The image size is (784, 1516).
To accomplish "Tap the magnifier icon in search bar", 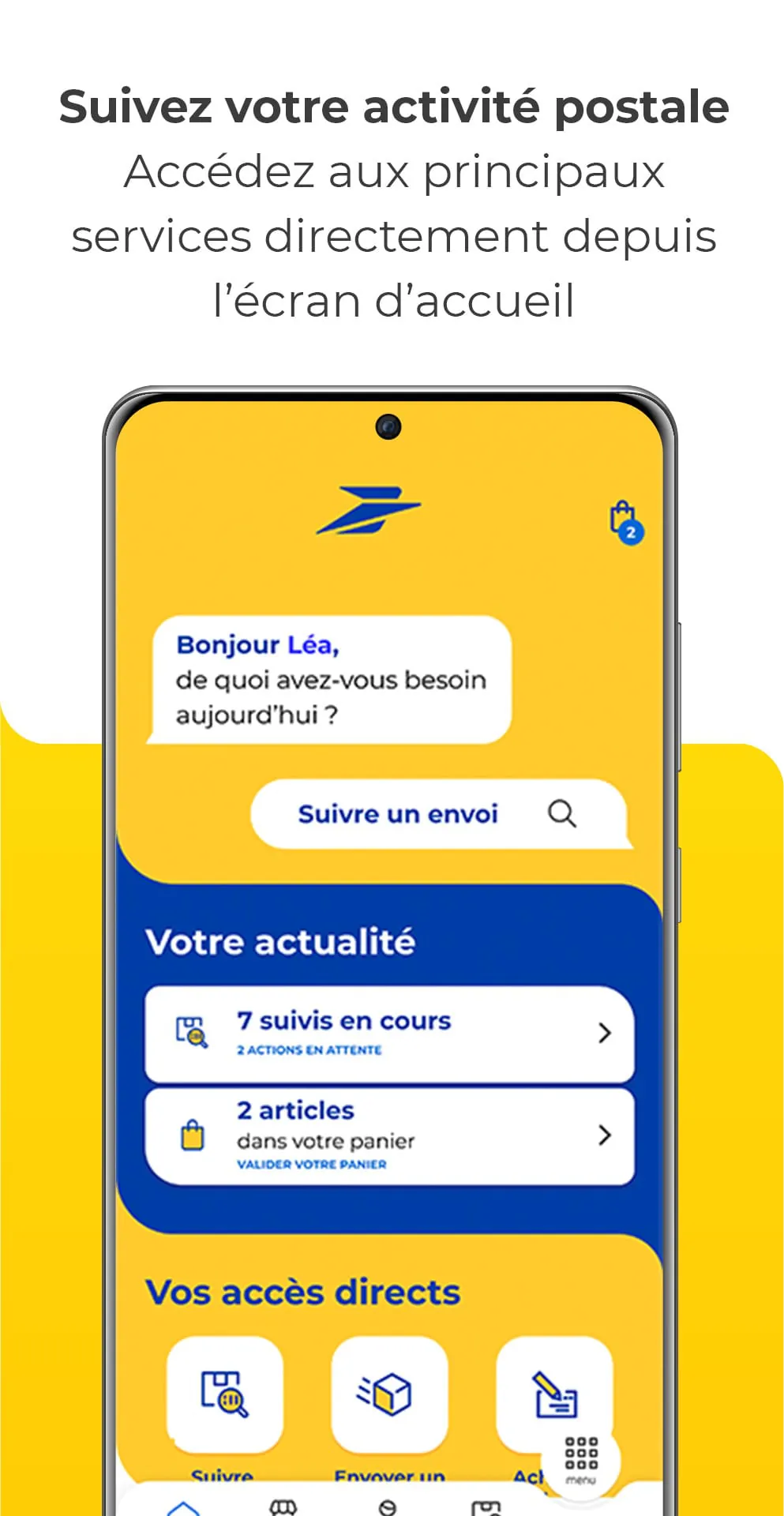I will pyautogui.click(x=563, y=814).
